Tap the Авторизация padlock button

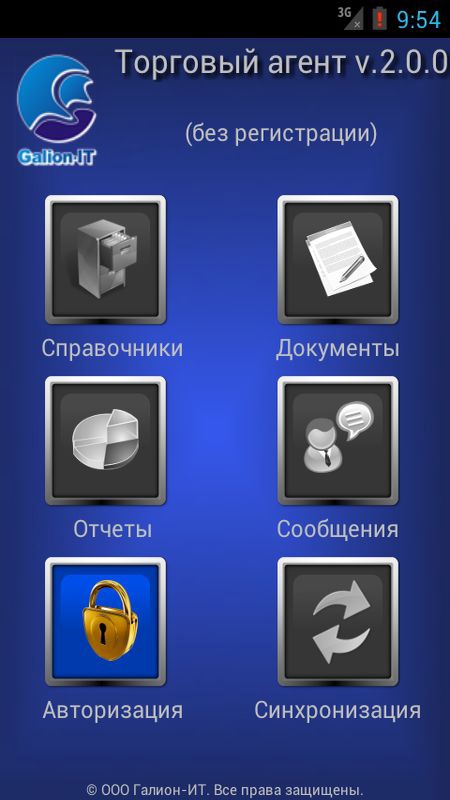(x=106, y=621)
